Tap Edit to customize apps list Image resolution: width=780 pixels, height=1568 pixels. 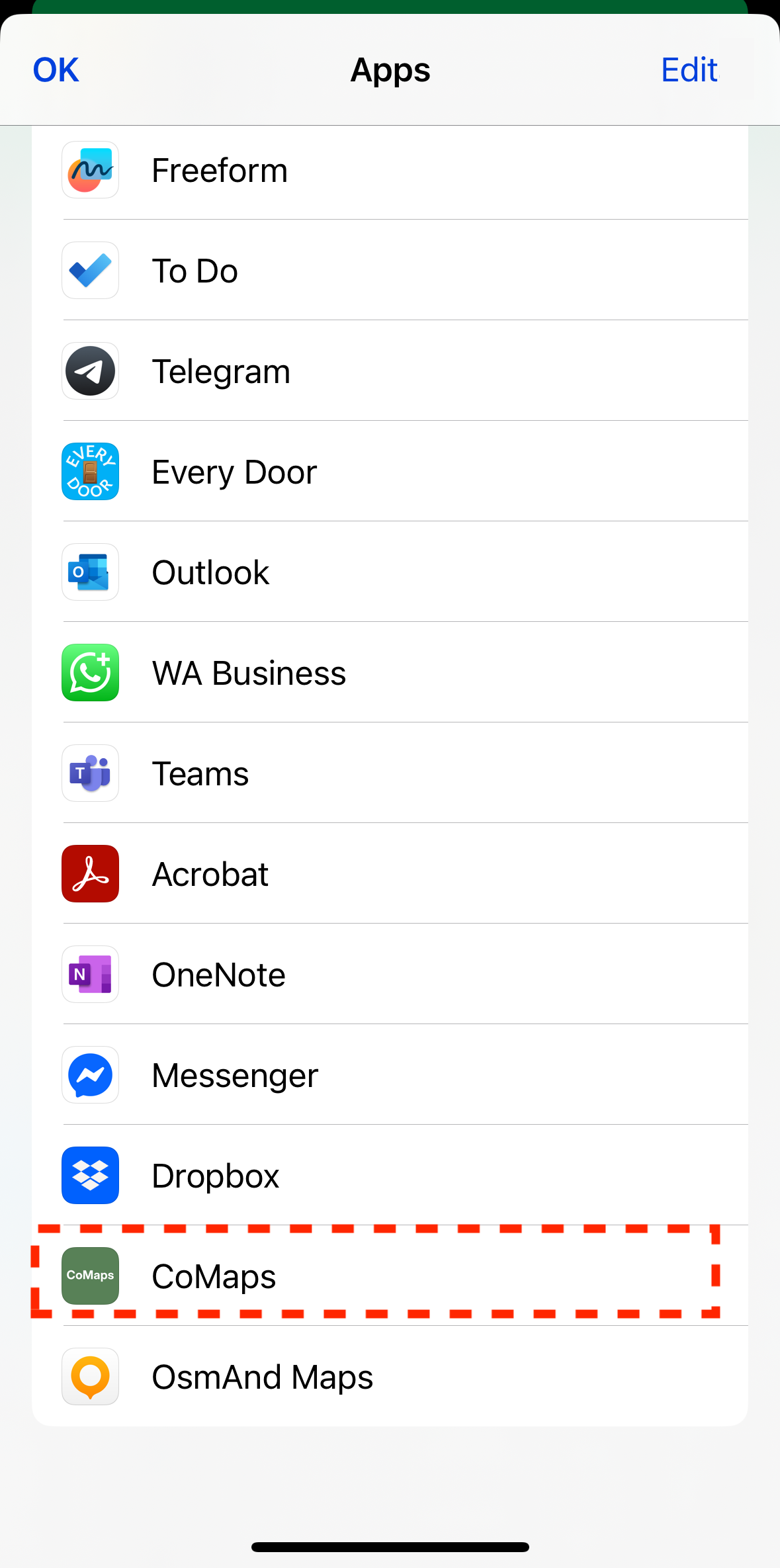click(x=689, y=70)
